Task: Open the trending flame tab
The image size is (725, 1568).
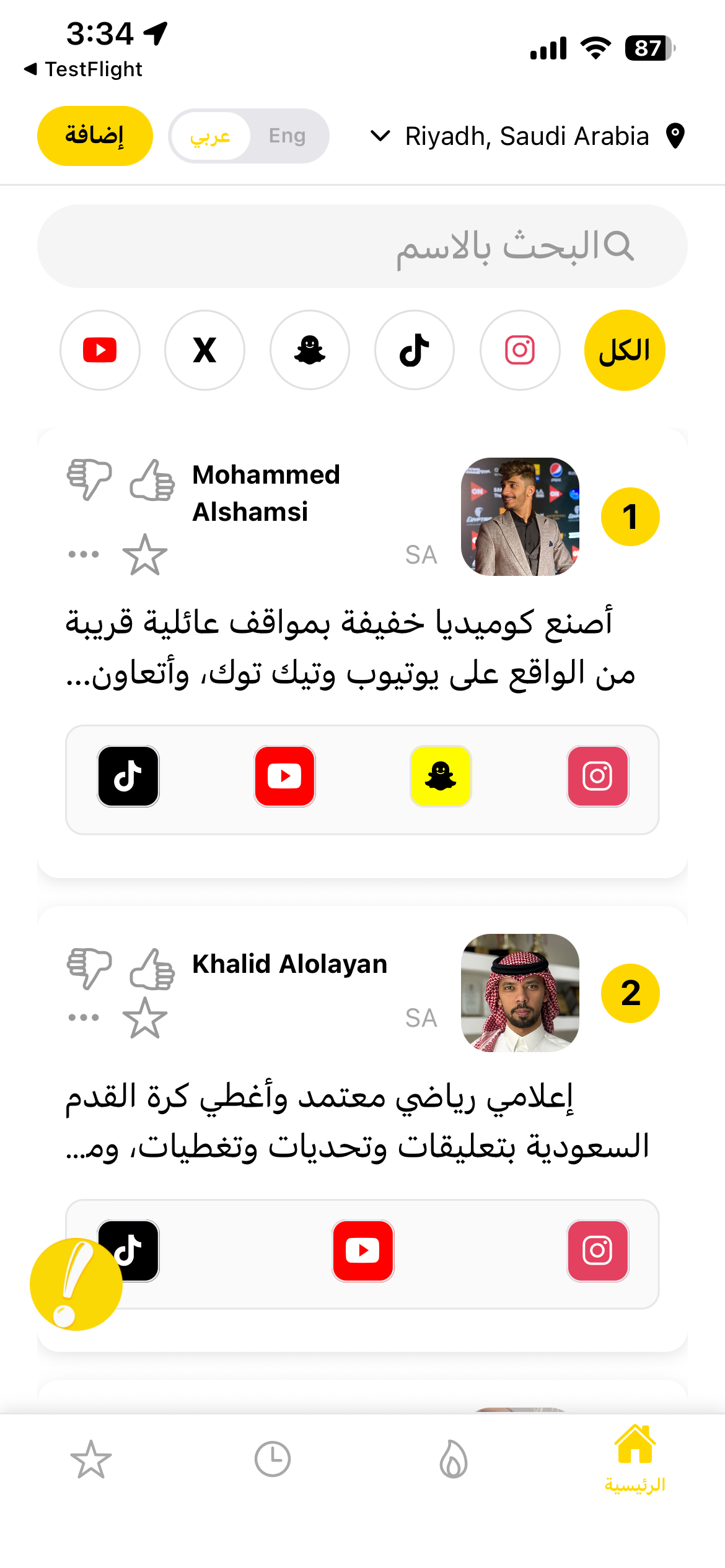Action: (x=454, y=1459)
